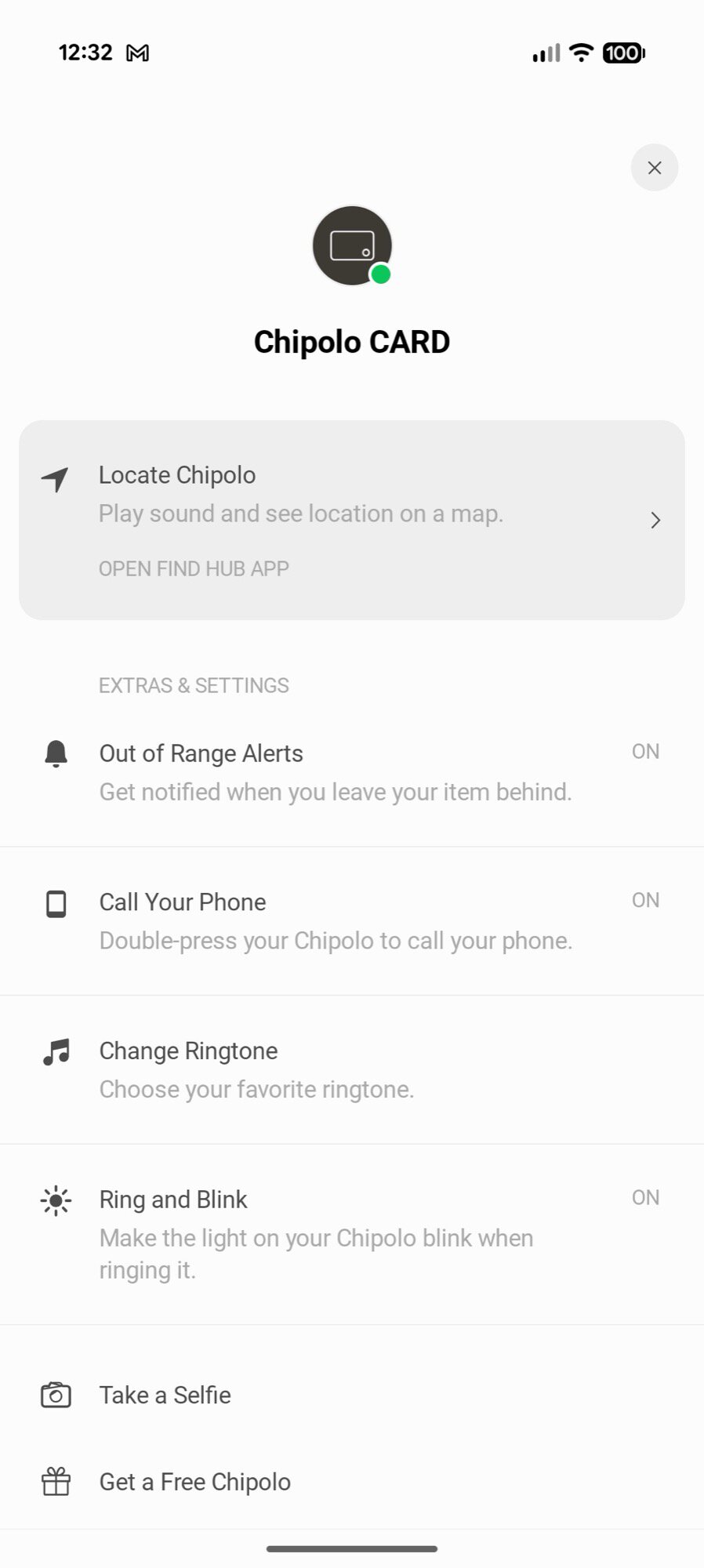
Task: Disable Call Your Phone
Action: tap(644, 900)
